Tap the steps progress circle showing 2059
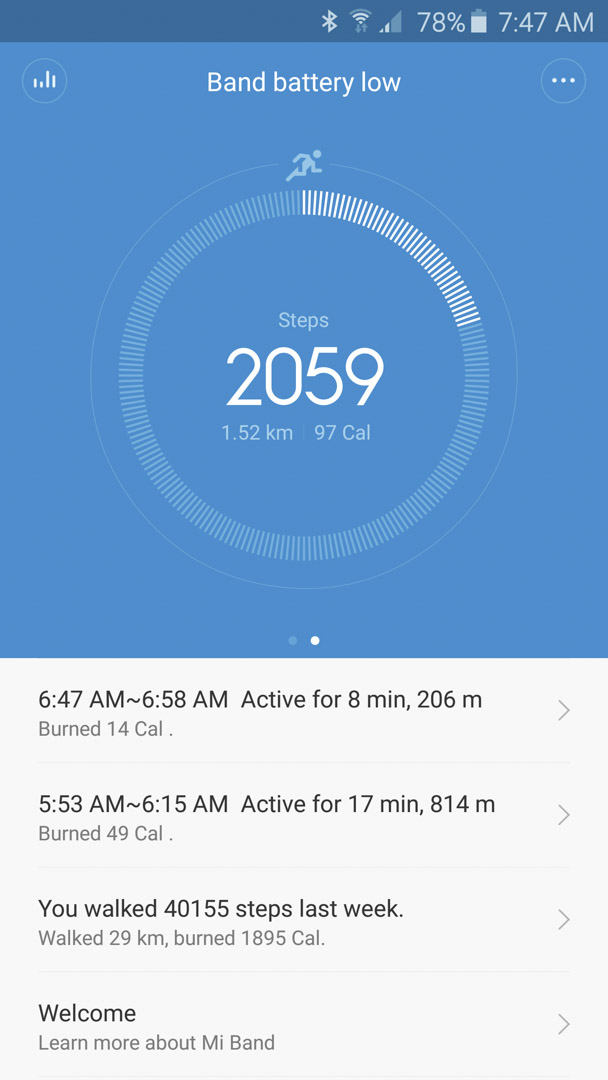Viewport: 608px width, 1080px height. (304, 376)
